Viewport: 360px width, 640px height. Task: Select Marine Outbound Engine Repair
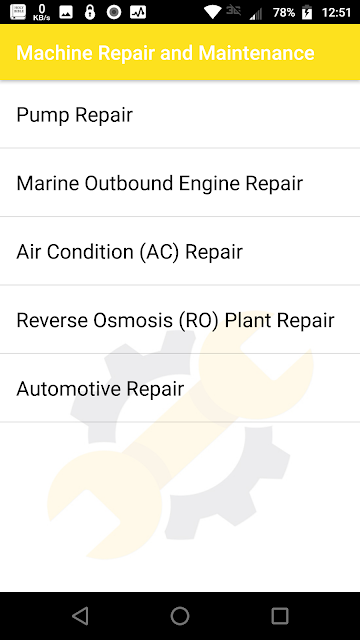pyautogui.click(x=180, y=183)
